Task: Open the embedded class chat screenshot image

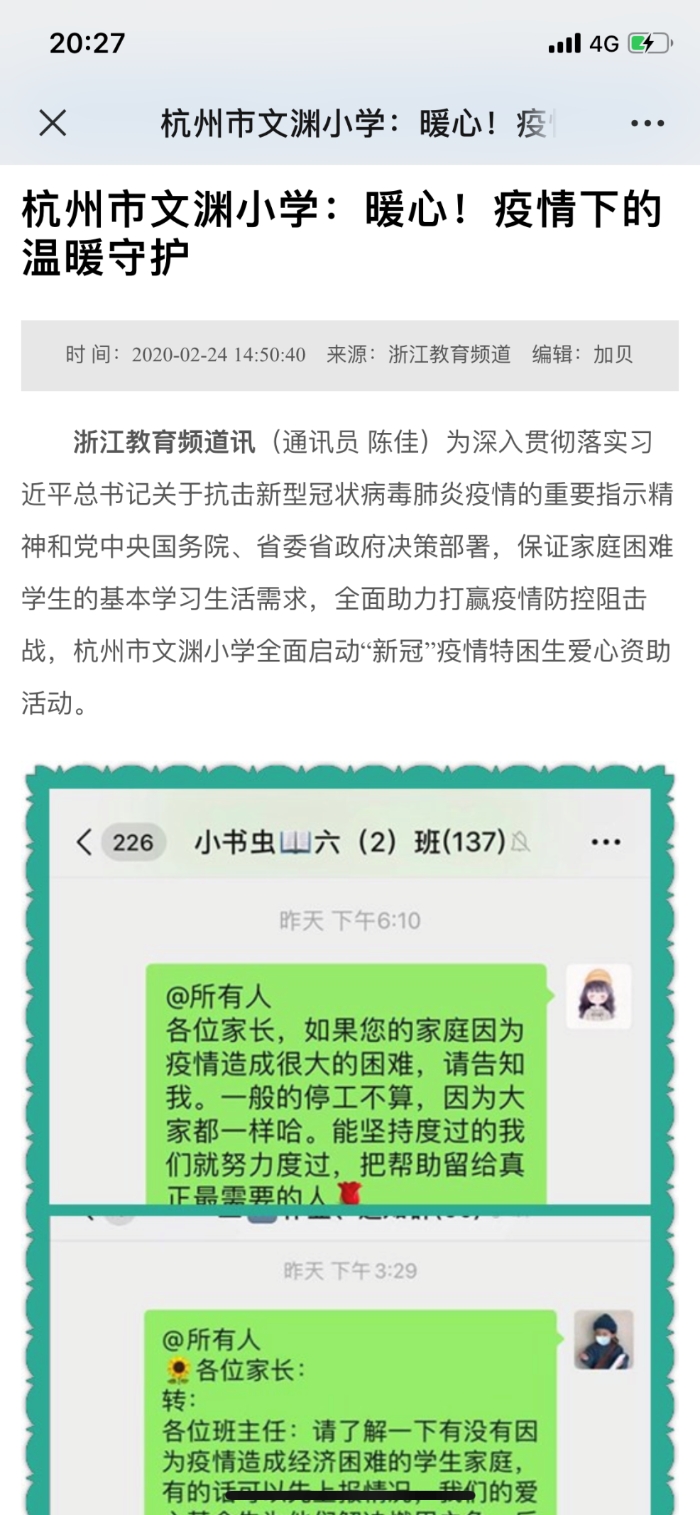Action: [x=350, y=1100]
